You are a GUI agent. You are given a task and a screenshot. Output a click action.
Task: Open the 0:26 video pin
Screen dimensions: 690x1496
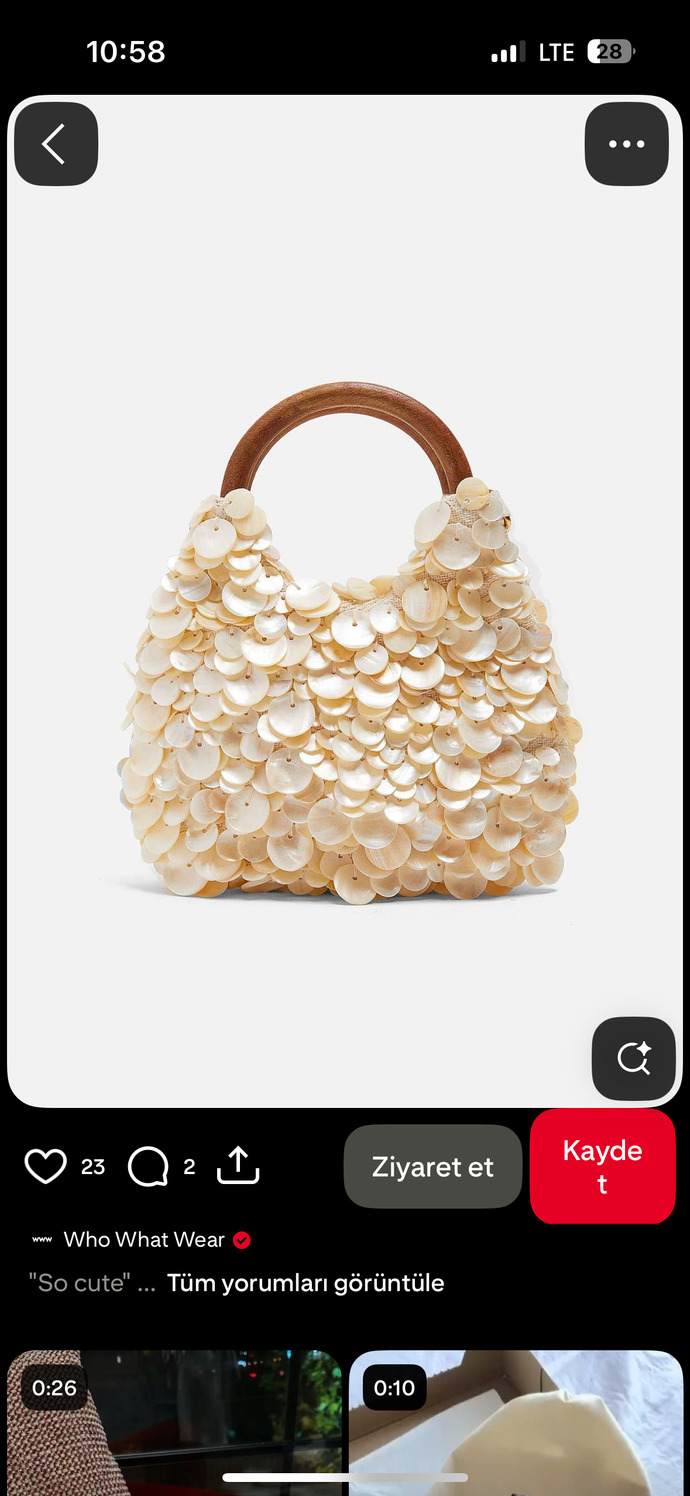174,1422
